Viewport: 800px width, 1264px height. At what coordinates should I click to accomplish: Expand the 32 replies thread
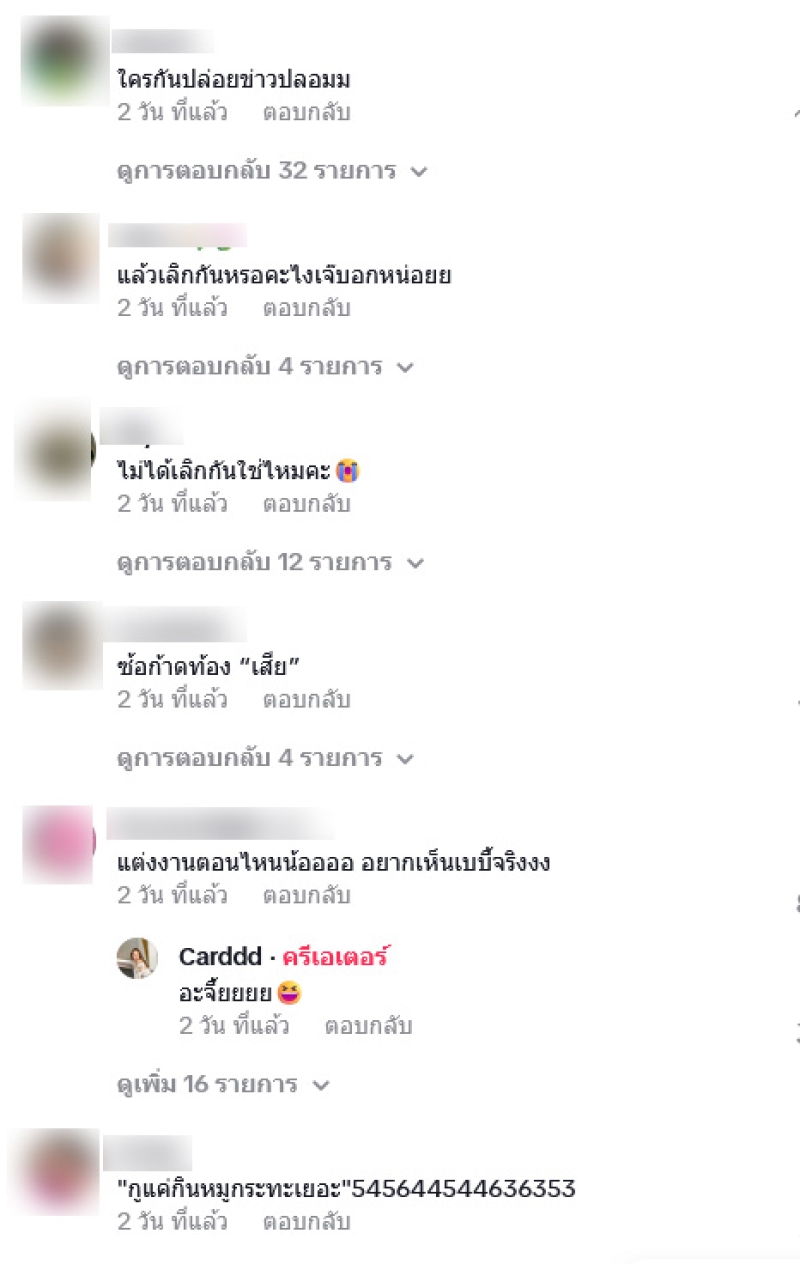(271, 171)
